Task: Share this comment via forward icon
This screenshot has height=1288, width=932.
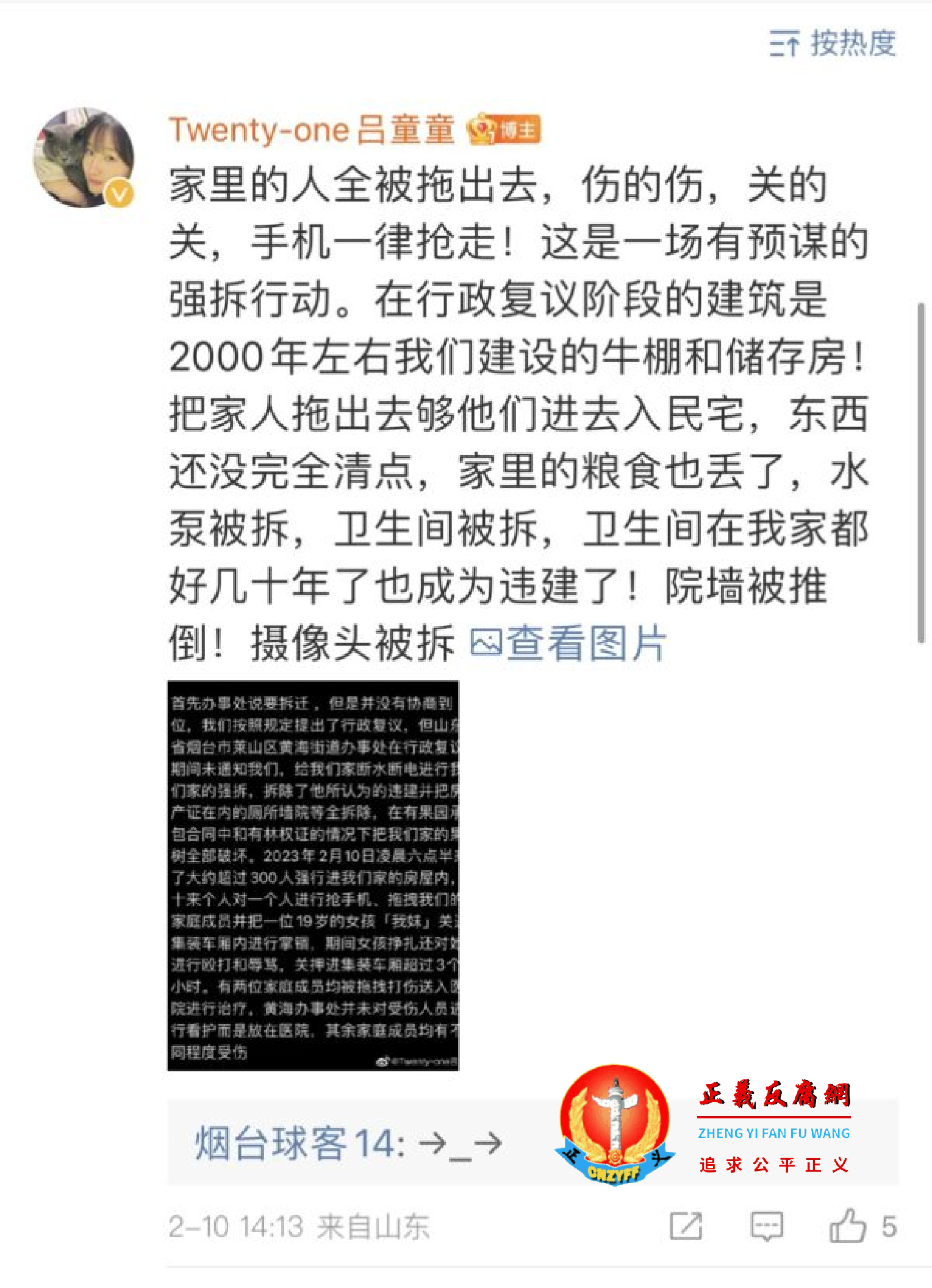Action: (686, 1226)
